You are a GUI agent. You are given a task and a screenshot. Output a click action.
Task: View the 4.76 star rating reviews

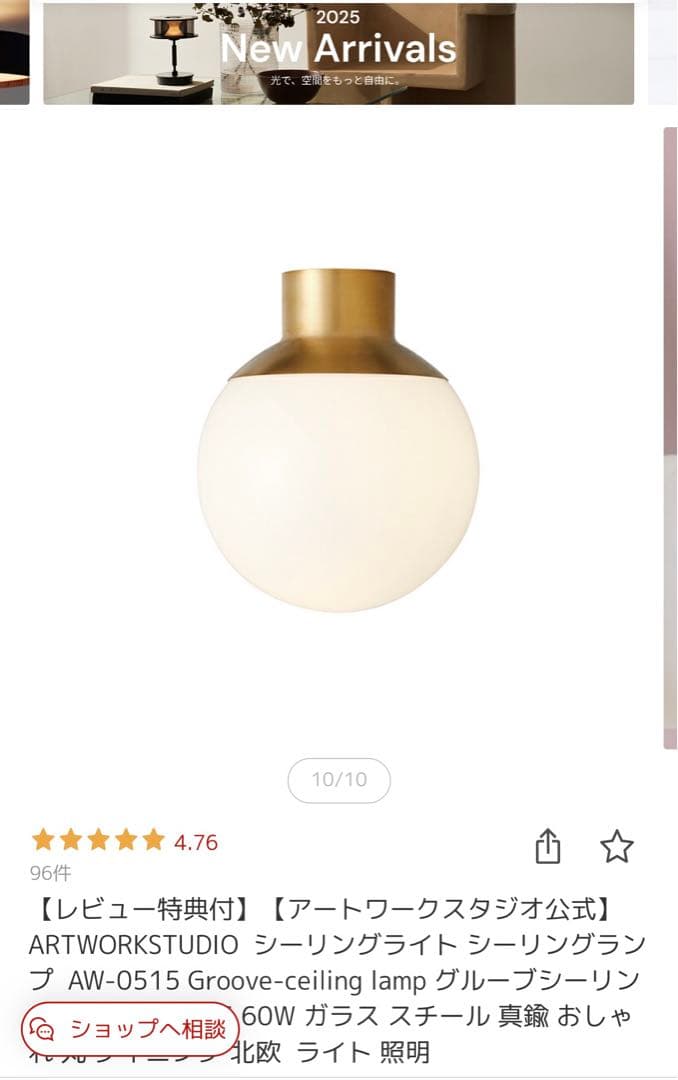click(x=124, y=841)
